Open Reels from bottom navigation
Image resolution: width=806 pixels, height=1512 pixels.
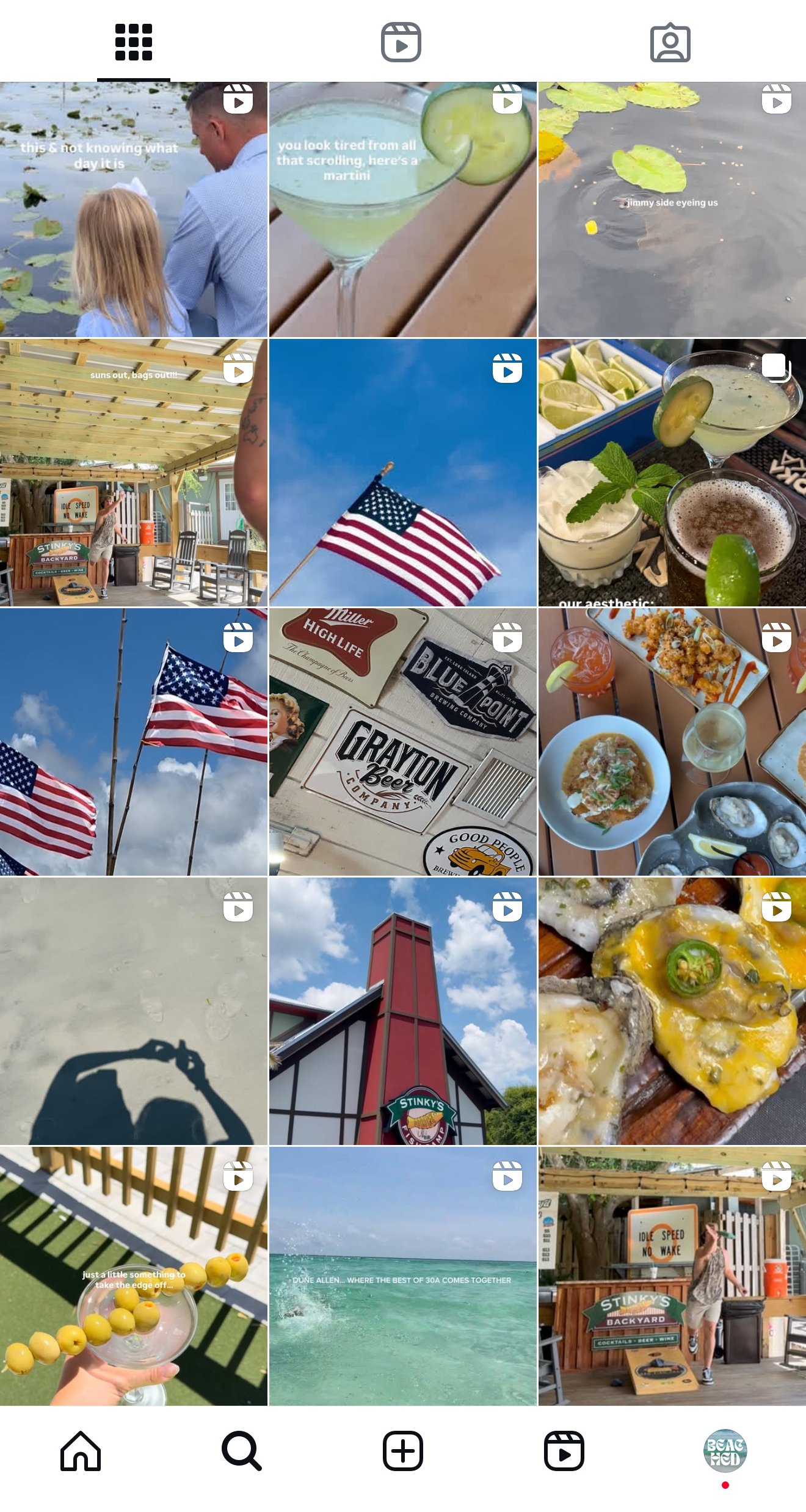(564, 1450)
